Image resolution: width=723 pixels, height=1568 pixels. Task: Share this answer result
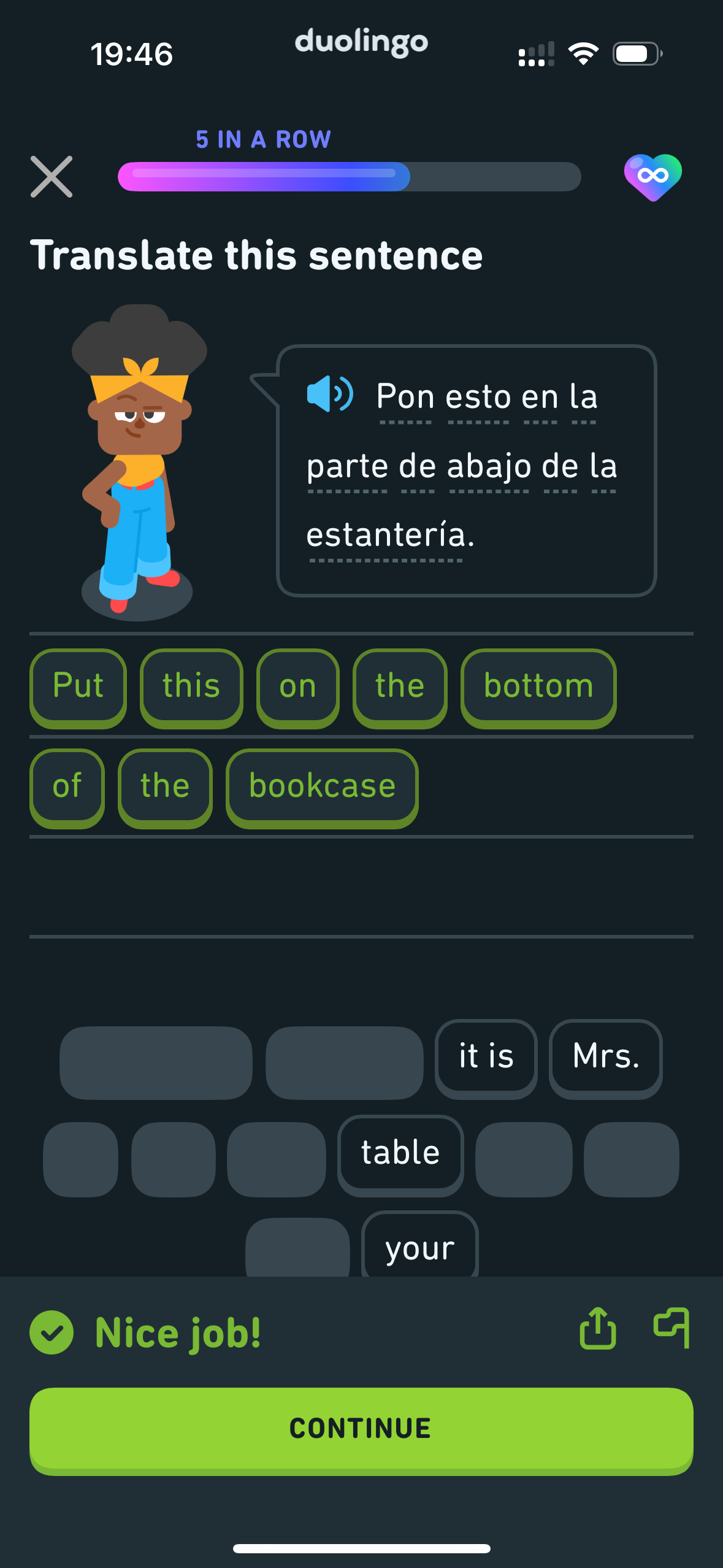pos(598,1329)
